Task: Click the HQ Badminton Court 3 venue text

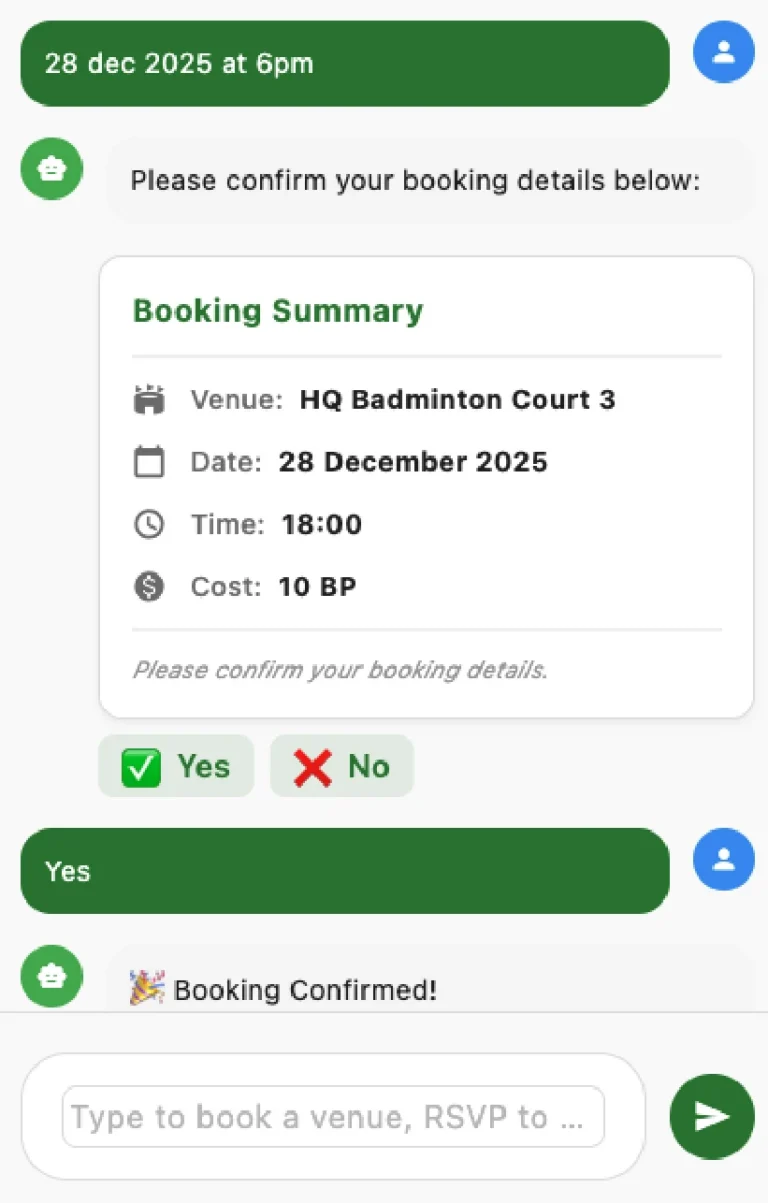Action: [458, 398]
